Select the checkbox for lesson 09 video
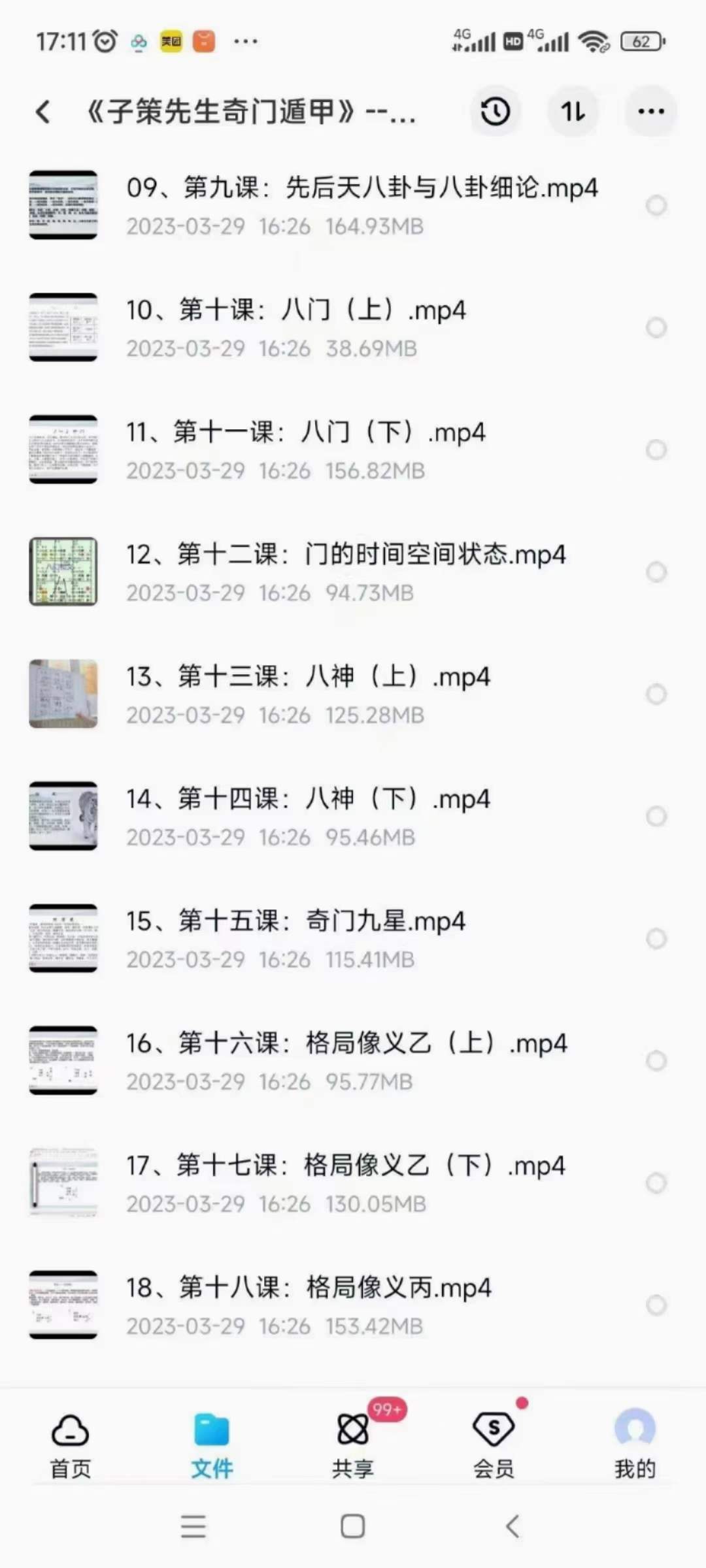The width and height of the screenshot is (706, 1568). tap(656, 204)
